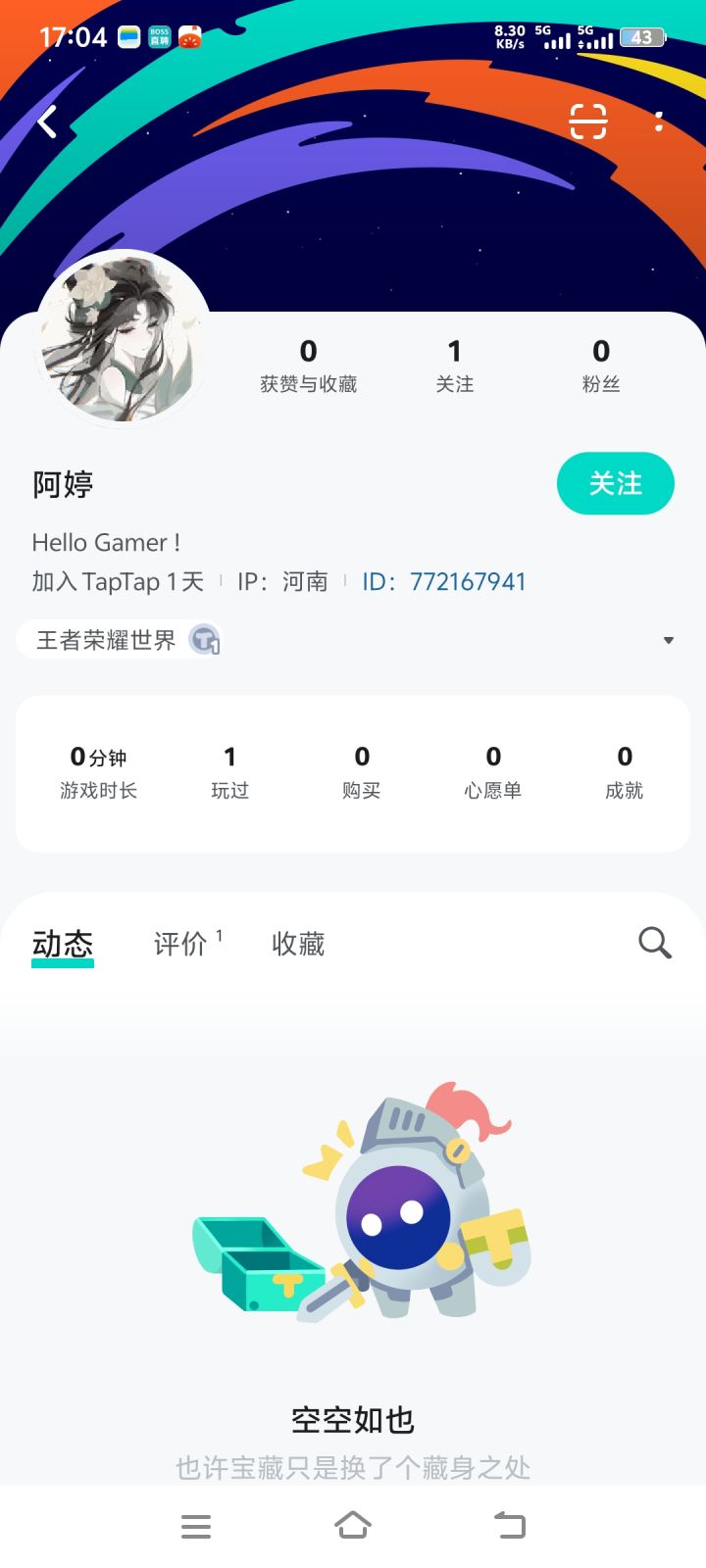Viewport: 706px width, 1568px height.
Task: Check the 心愿单 wishlist stat
Action: pyautogui.click(x=493, y=771)
